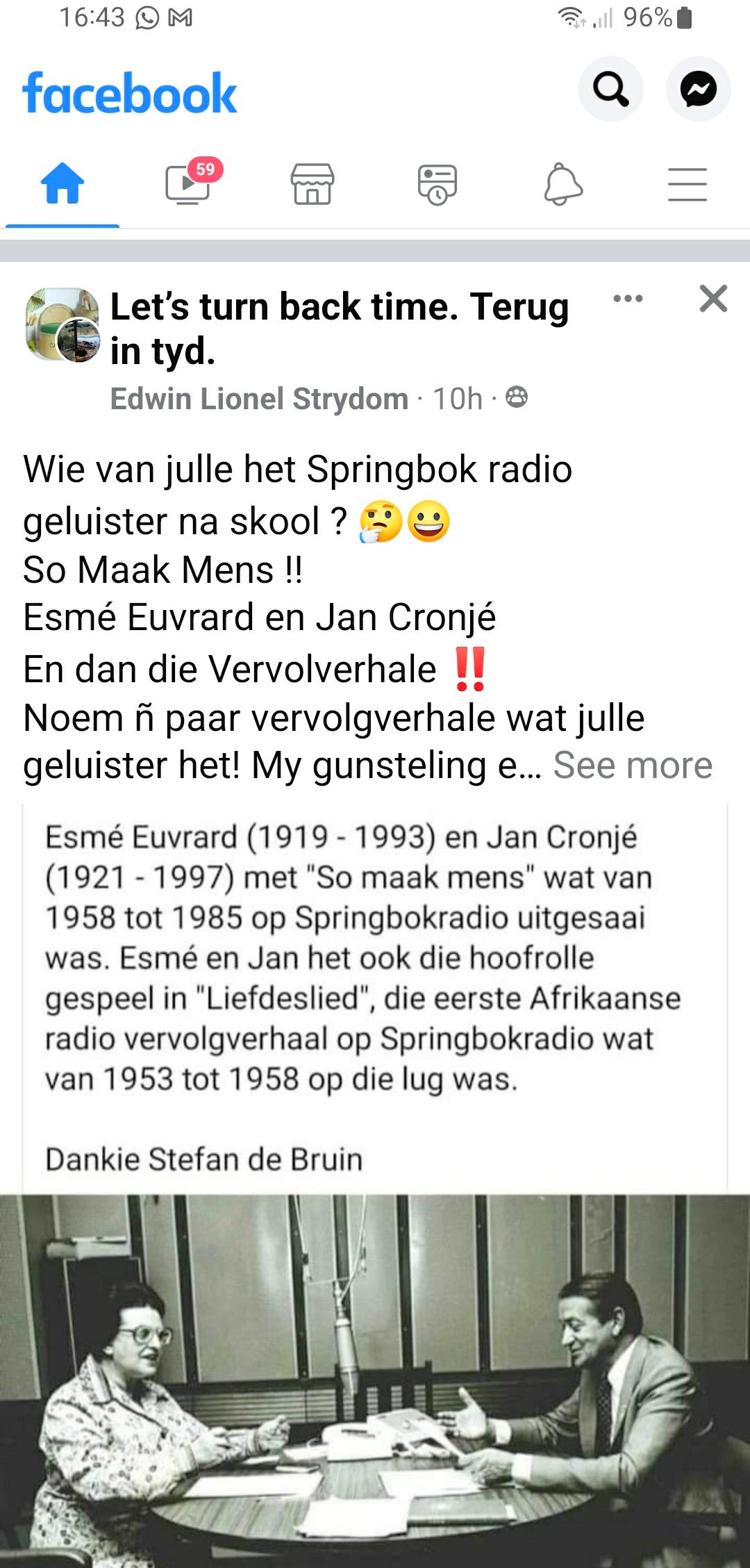
Task: Open Facebook search
Action: coord(610,89)
